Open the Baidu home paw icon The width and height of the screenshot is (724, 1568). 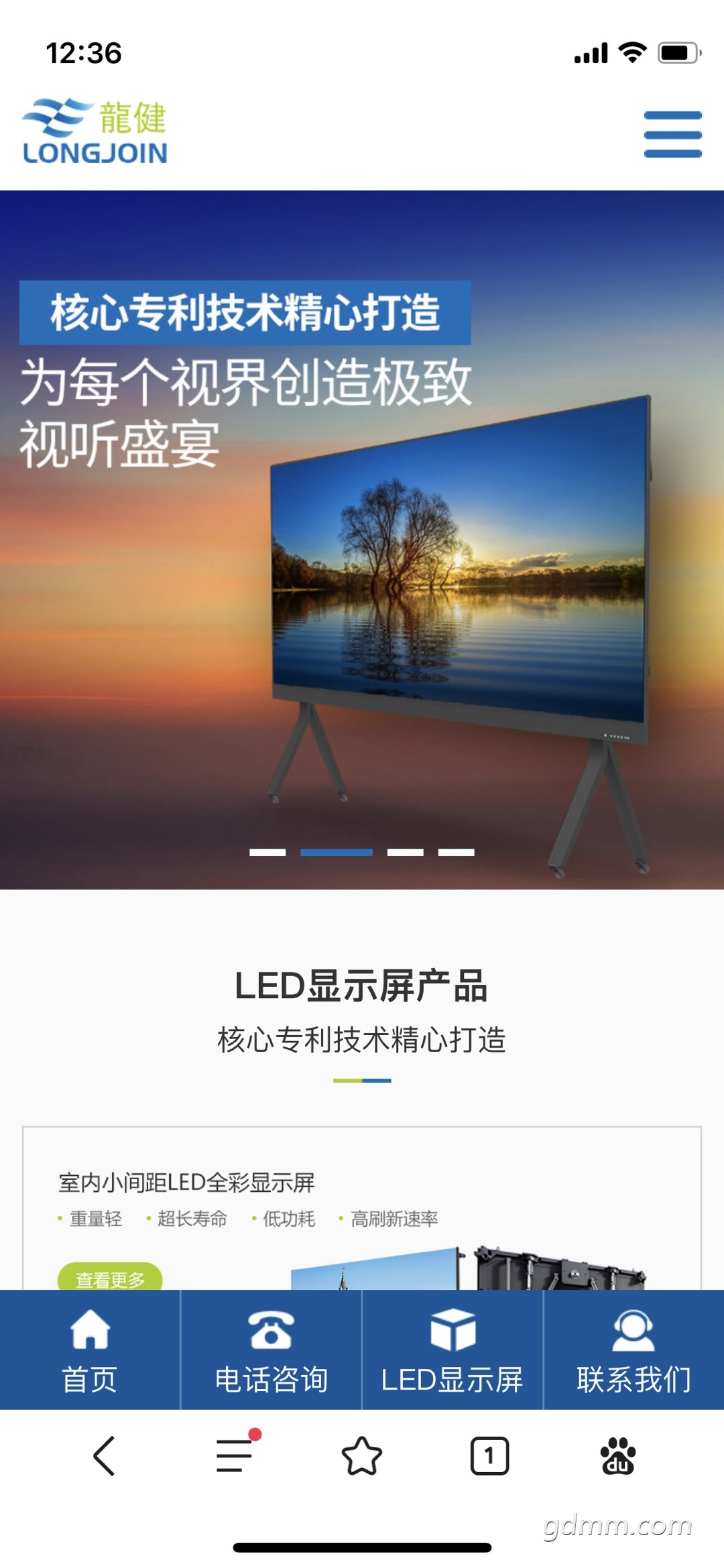tap(617, 1456)
